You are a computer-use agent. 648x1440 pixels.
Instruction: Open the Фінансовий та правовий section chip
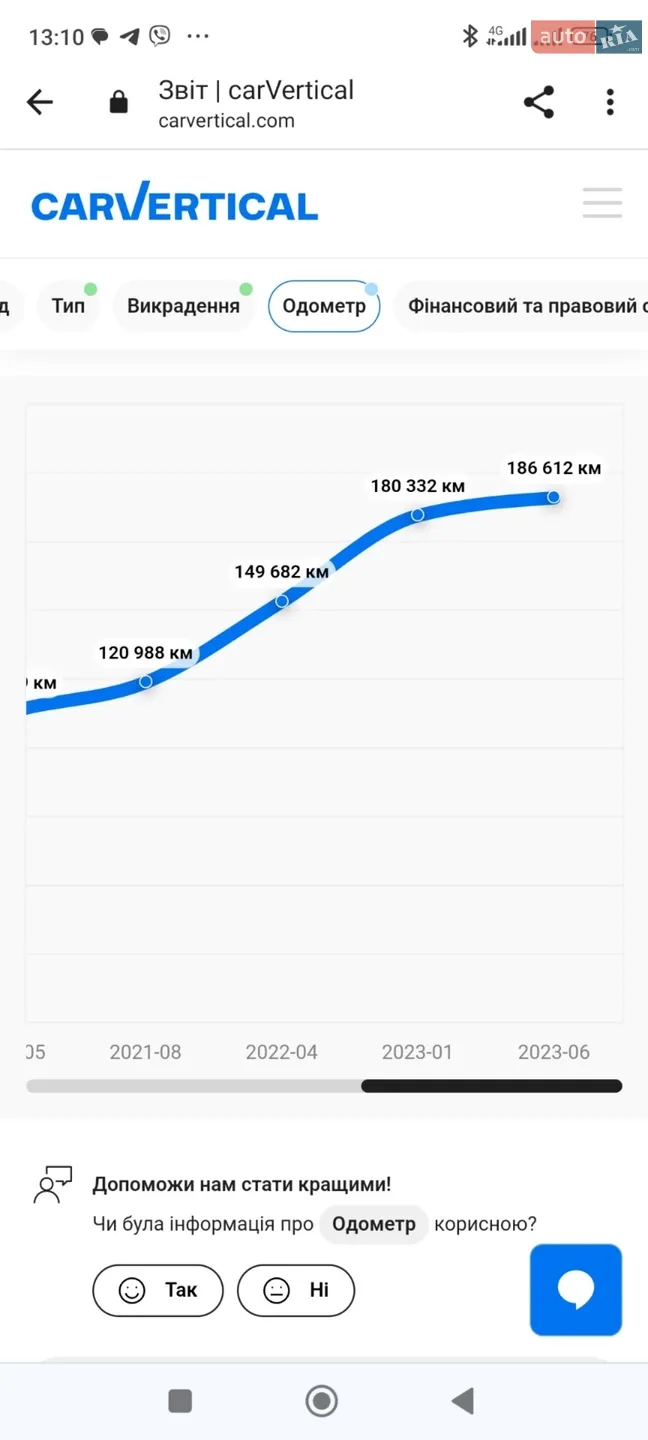(x=522, y=306)
